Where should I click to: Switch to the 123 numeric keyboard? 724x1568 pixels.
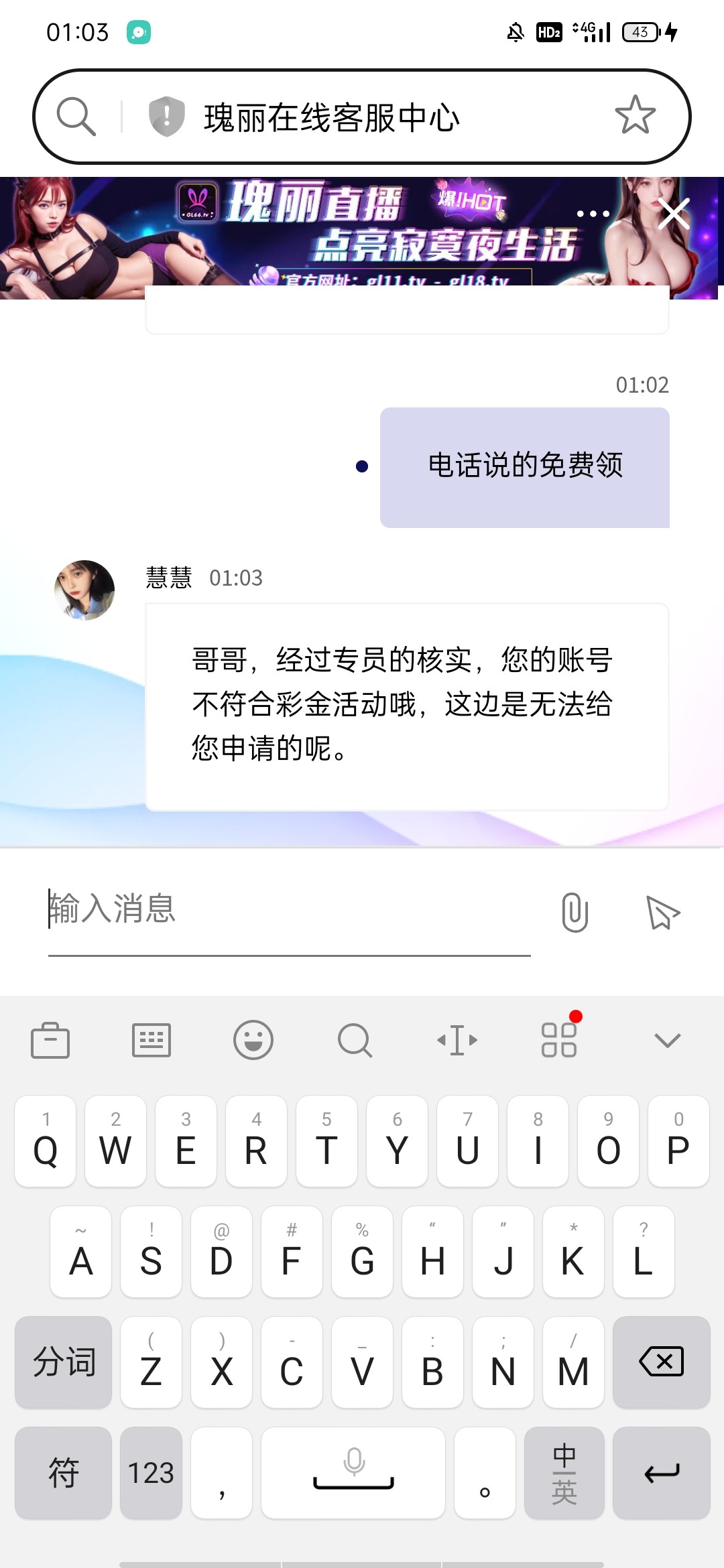[151, 1473]
